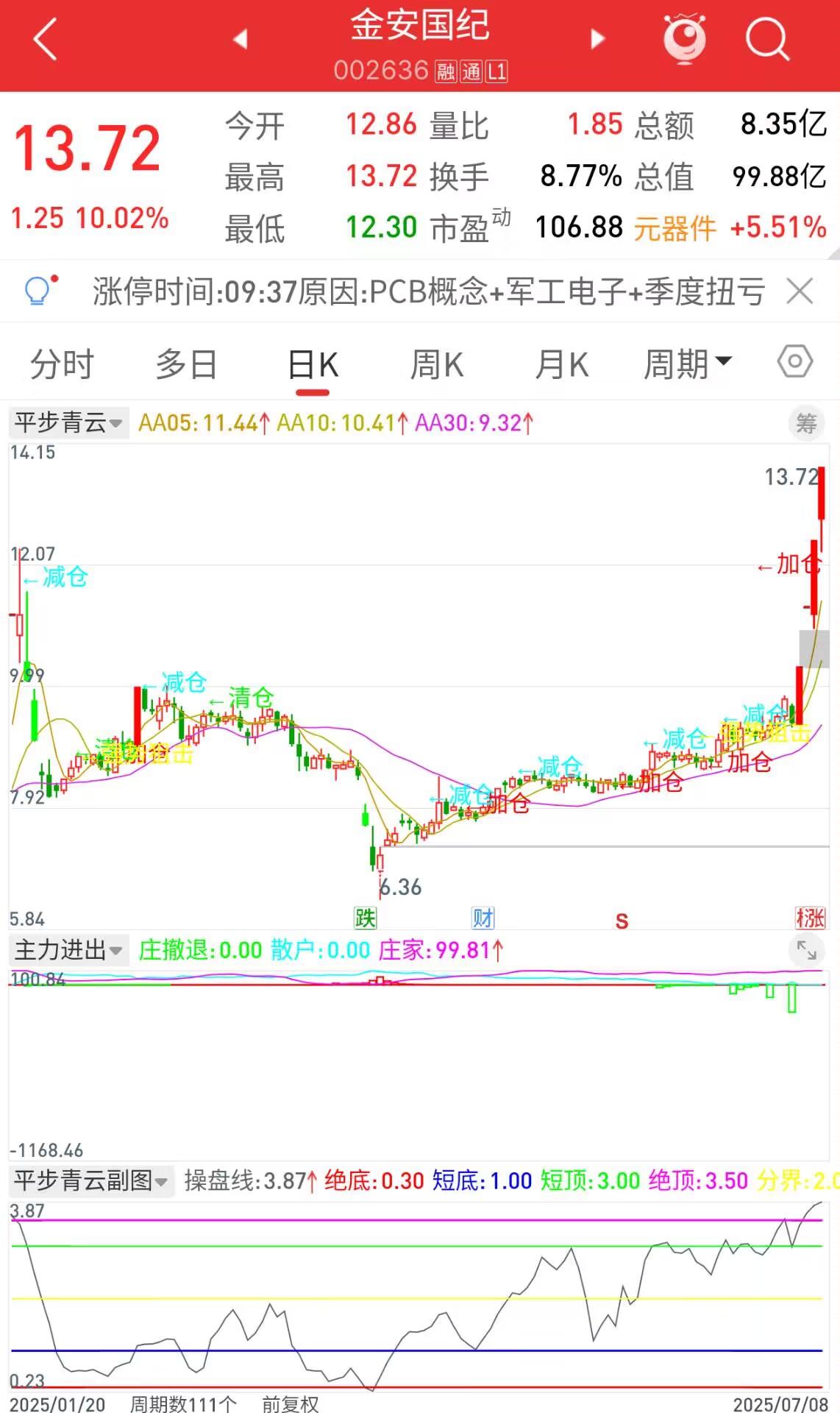
Task: Tap the lightbulb tip icon
Action: coord(37,290)
